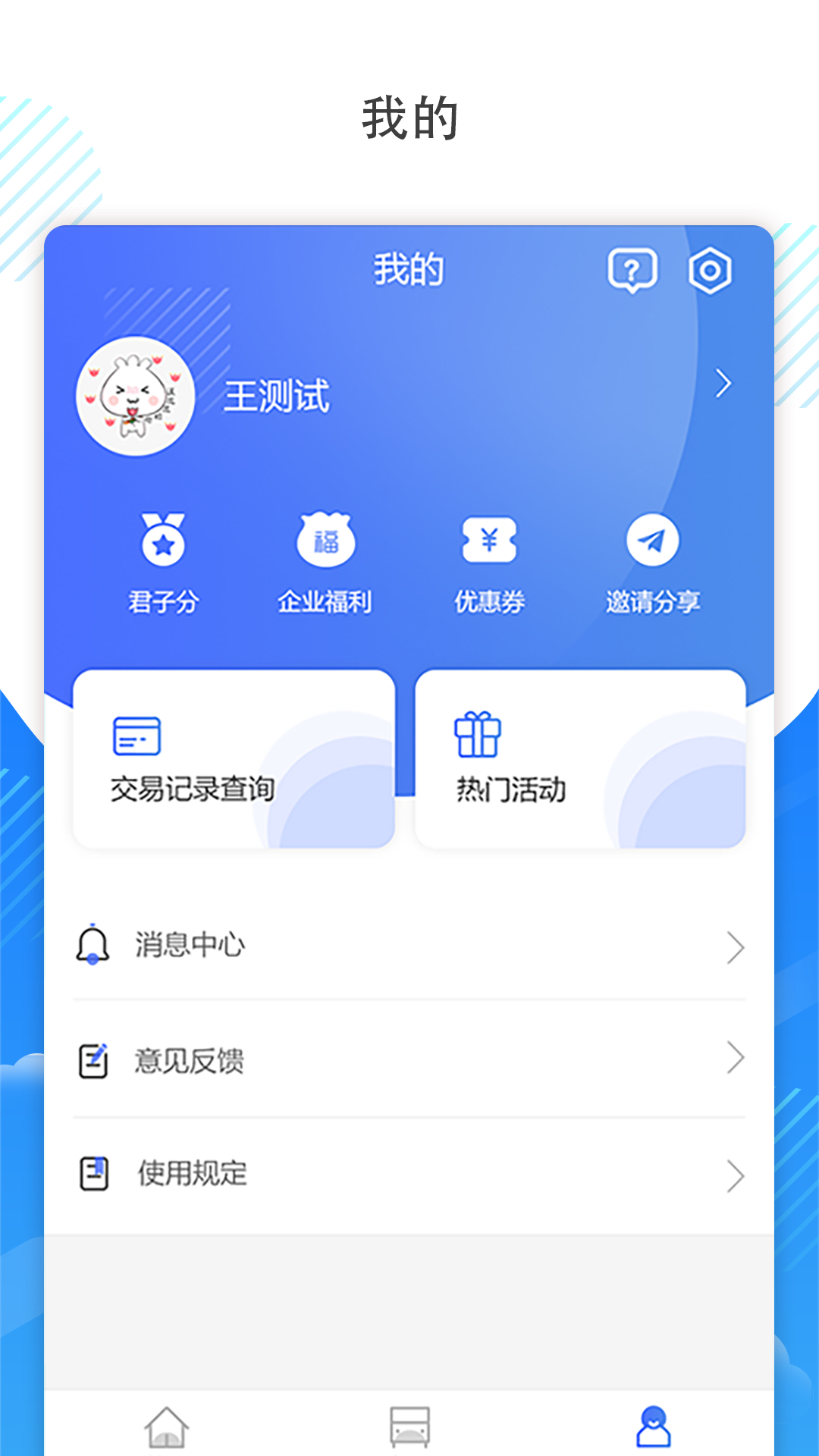Expand 王测试 profile via right arrow
Viewport: 819px width, 1456px height.
[x=722, y=385]
